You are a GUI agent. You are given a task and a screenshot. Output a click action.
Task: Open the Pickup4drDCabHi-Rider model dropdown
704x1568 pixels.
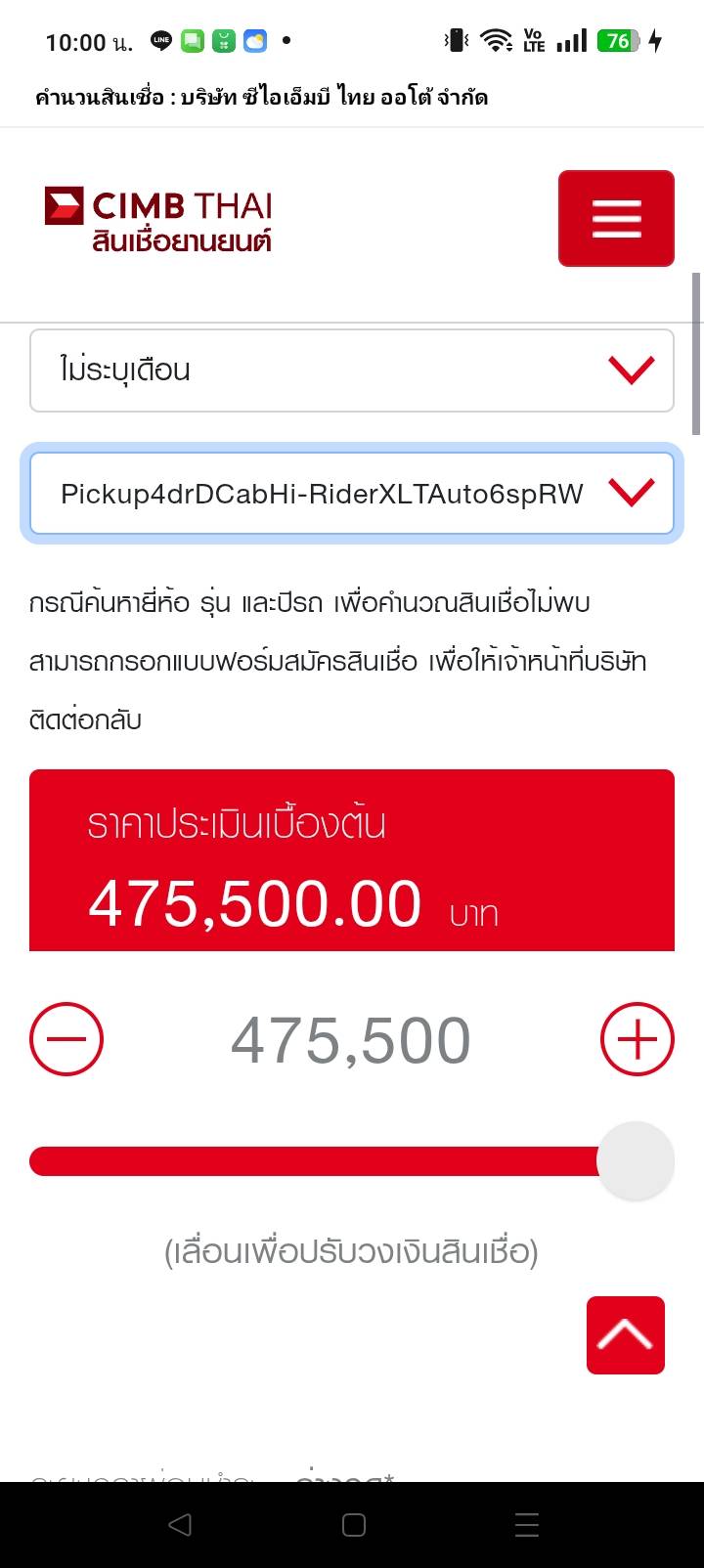click(351, 494)
